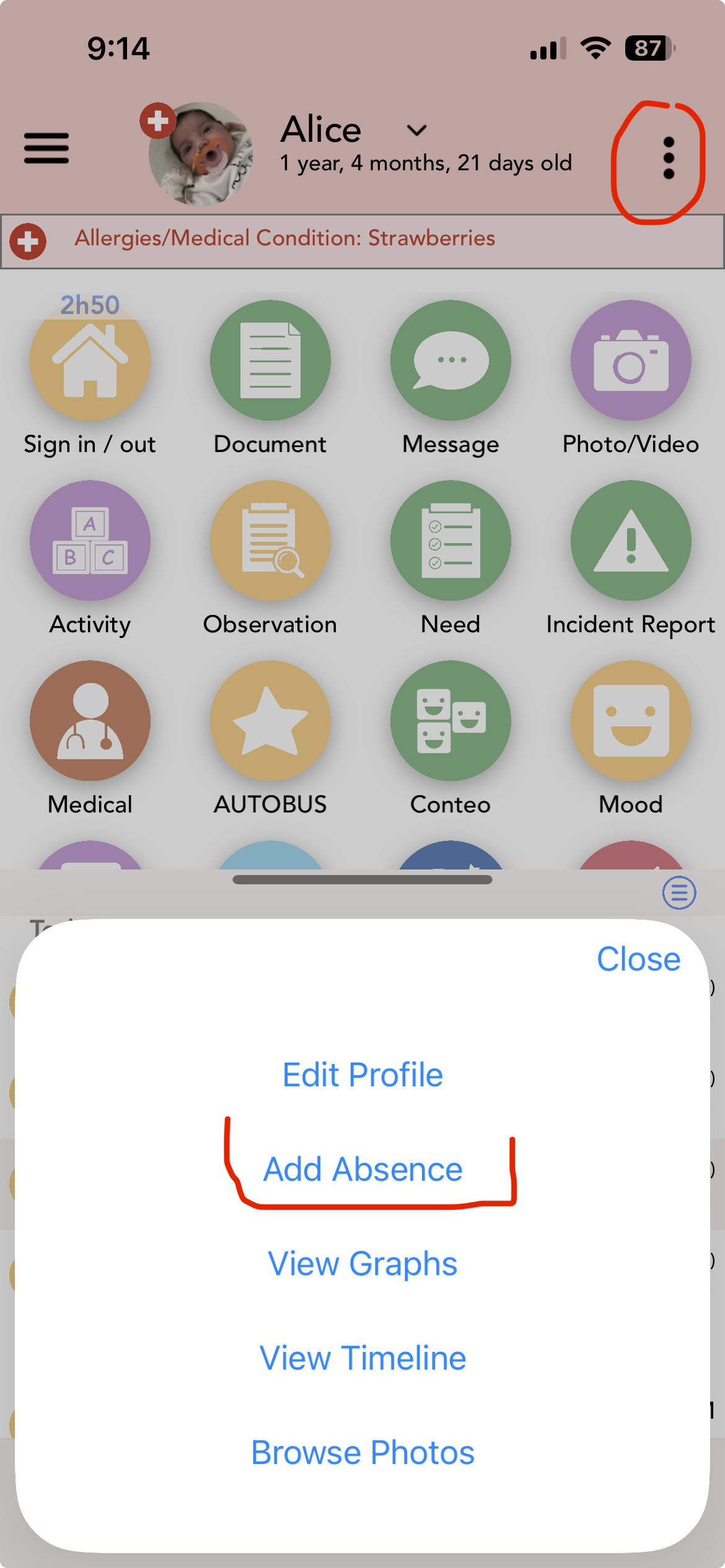725x1568 pixels.
Task: Open the Medical entry
Action: [x=90, y=721]
